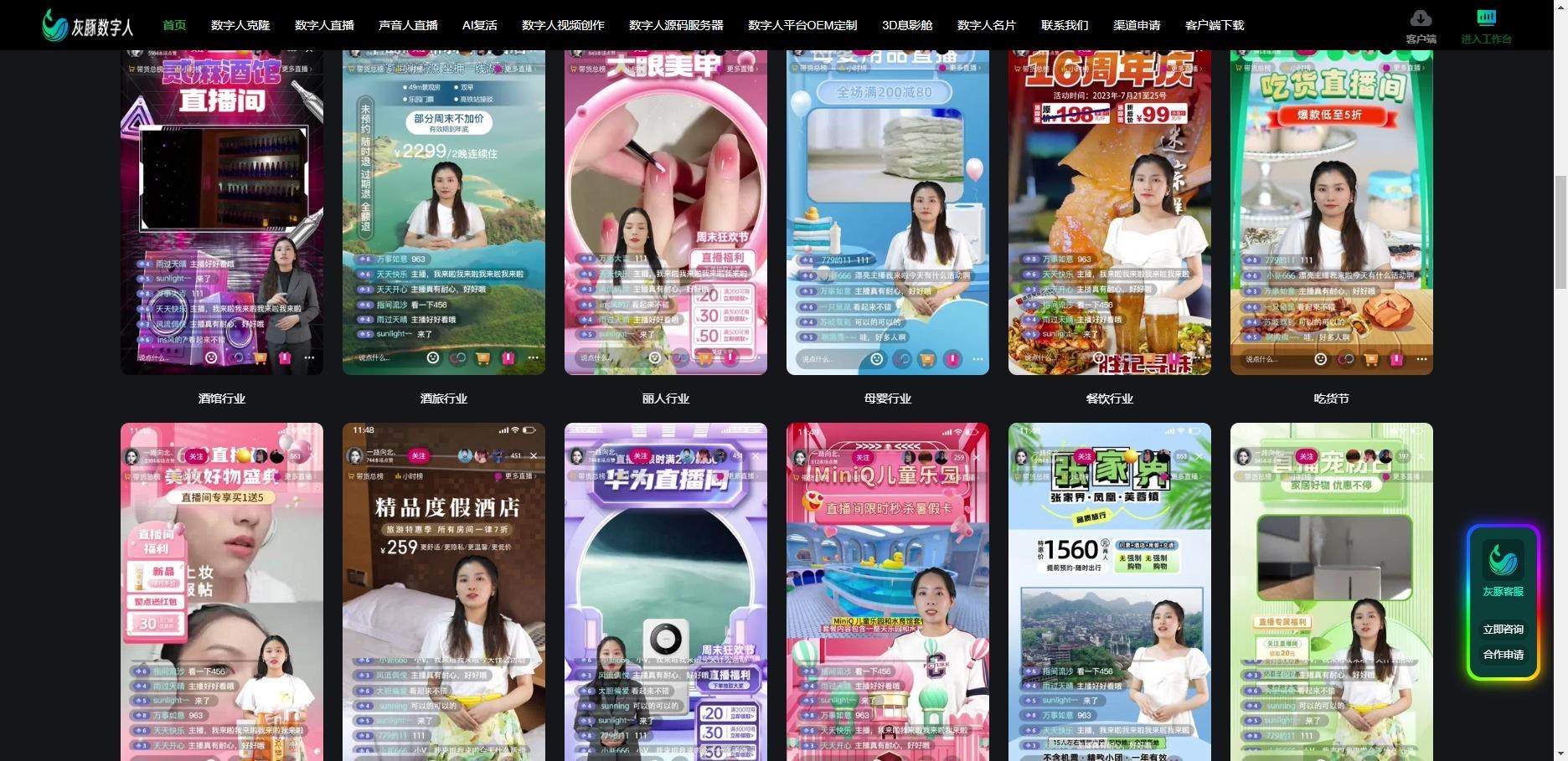Open 联系我们 page
Viewport: 1568px width, 761px height.
1065,25
